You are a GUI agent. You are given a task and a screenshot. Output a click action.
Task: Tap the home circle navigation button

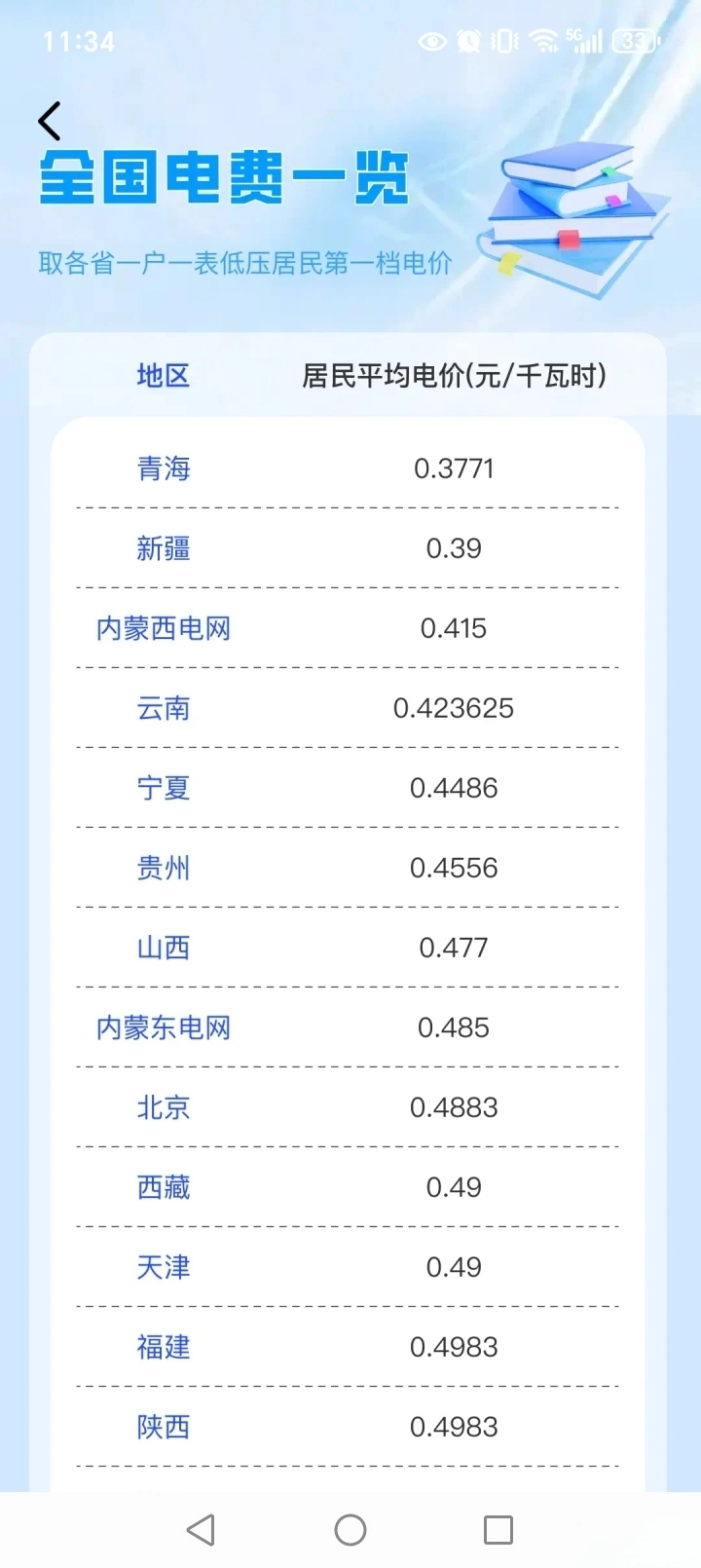[350, 1529]
